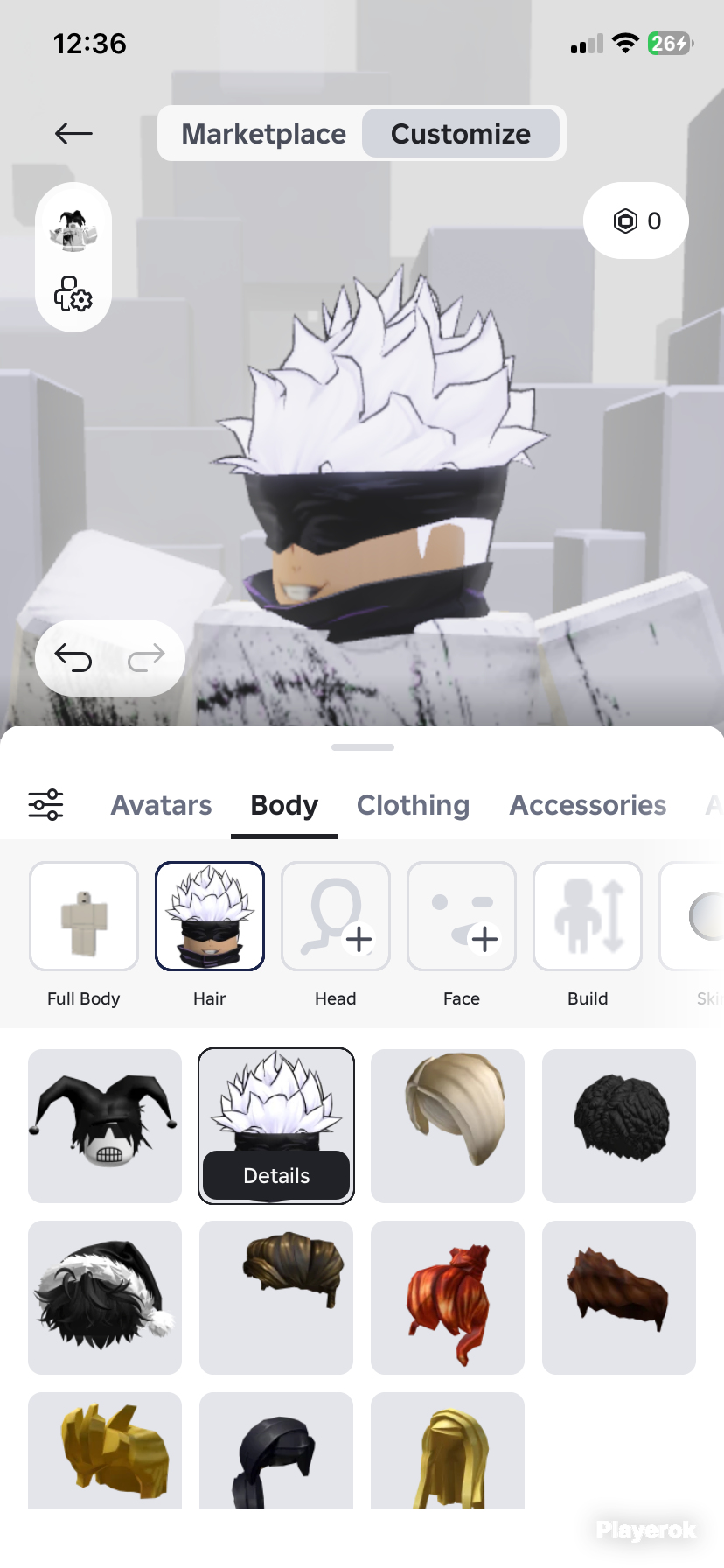Open avatar settings gear icon
Viewport: 724px width, 1568px height.
[x=73, y=295]
